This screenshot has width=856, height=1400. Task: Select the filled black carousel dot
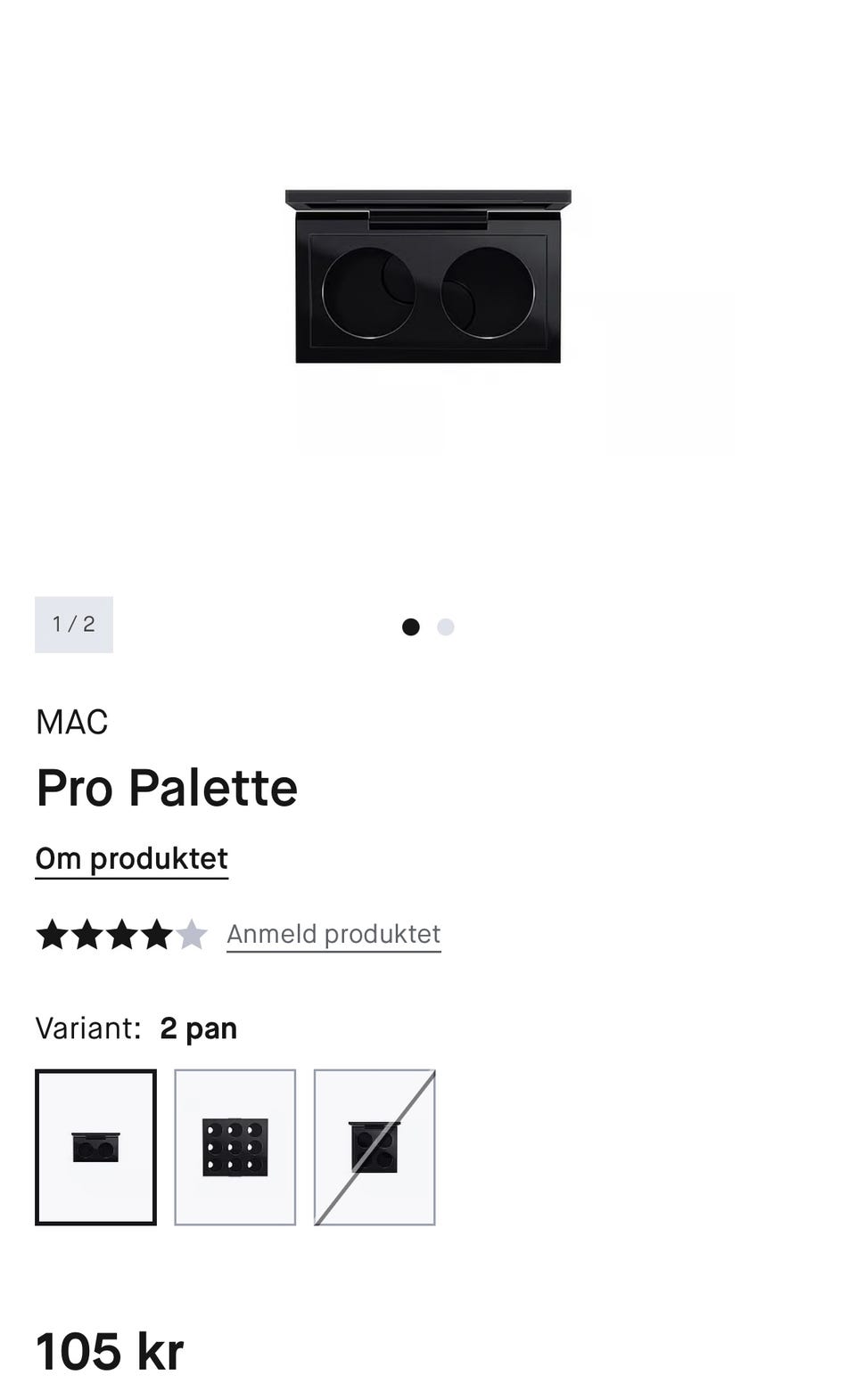point(412,626)
